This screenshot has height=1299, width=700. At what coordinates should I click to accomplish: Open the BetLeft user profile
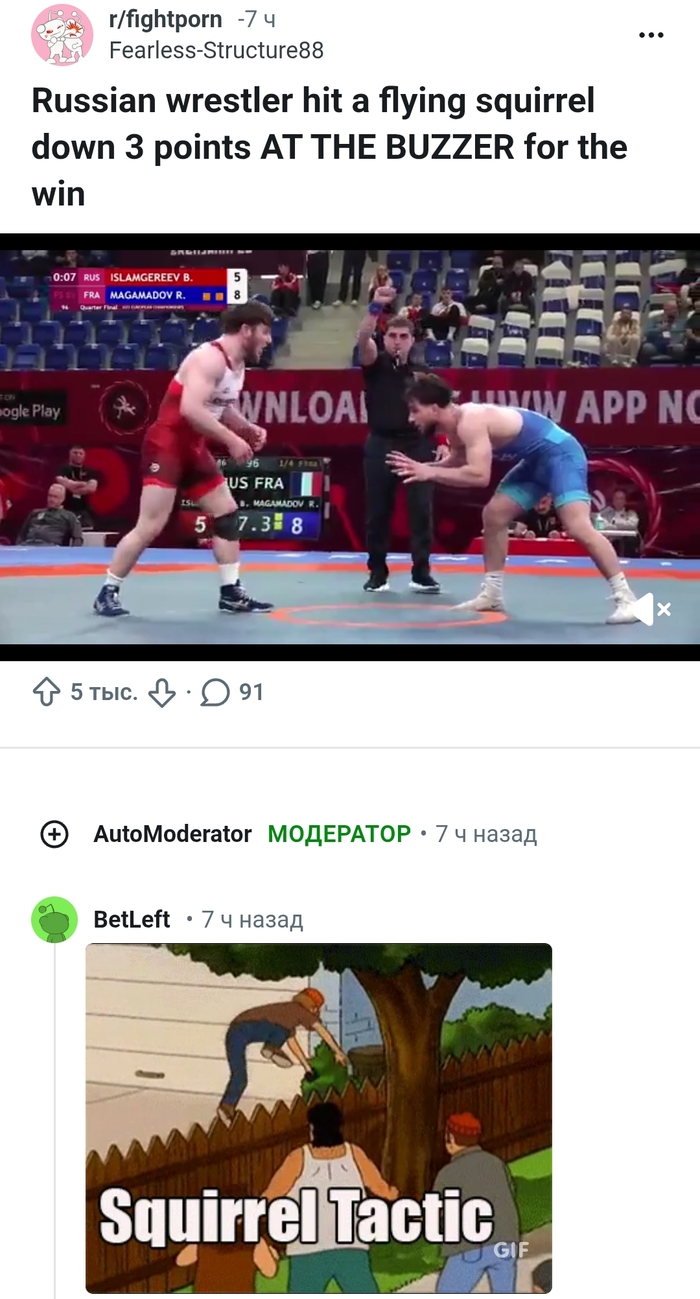click(131, 919)
